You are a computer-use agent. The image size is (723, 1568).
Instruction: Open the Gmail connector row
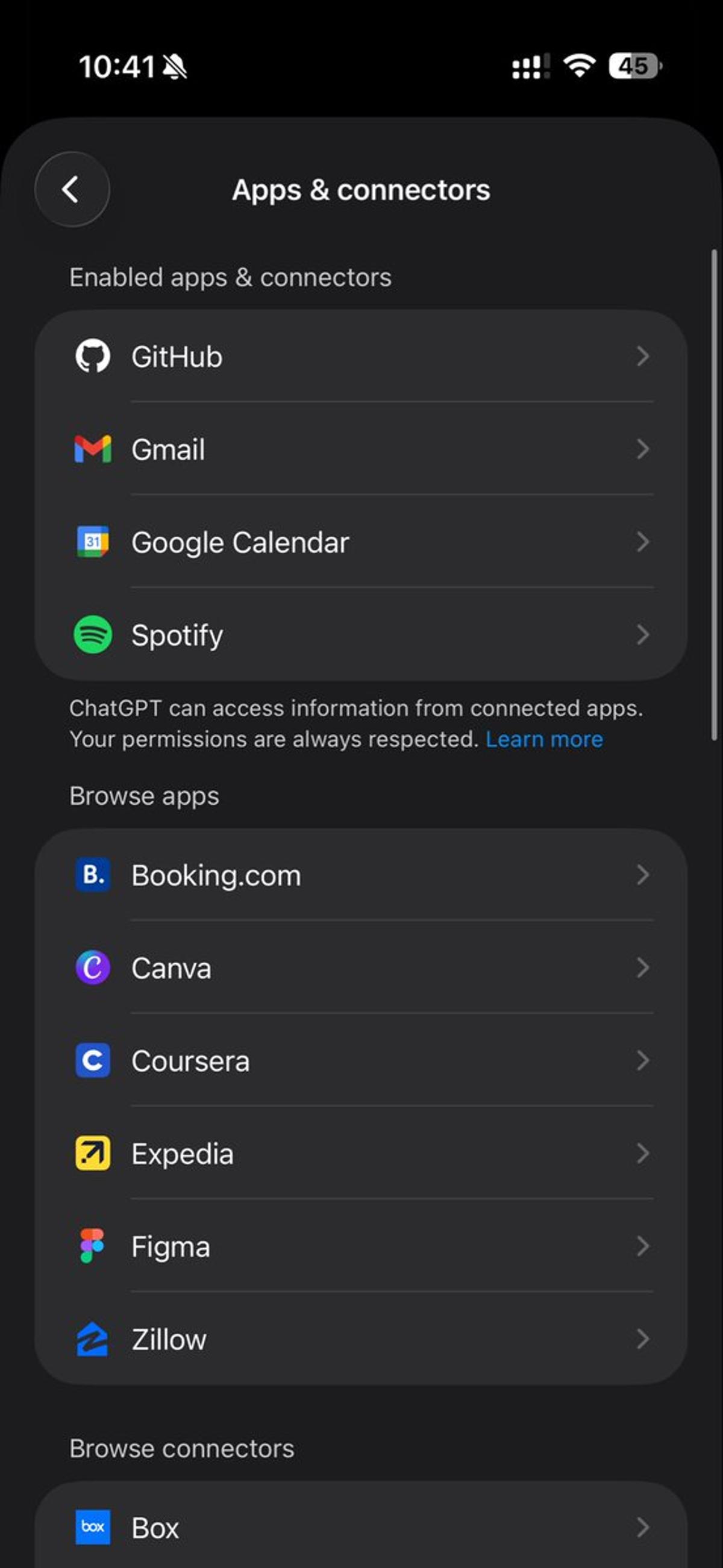point(361,450)
